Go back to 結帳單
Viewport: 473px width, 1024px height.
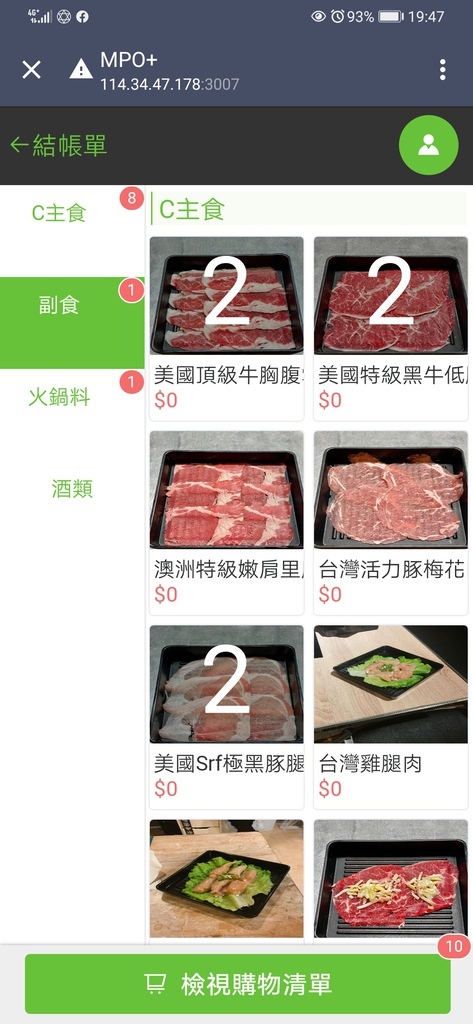58,145
